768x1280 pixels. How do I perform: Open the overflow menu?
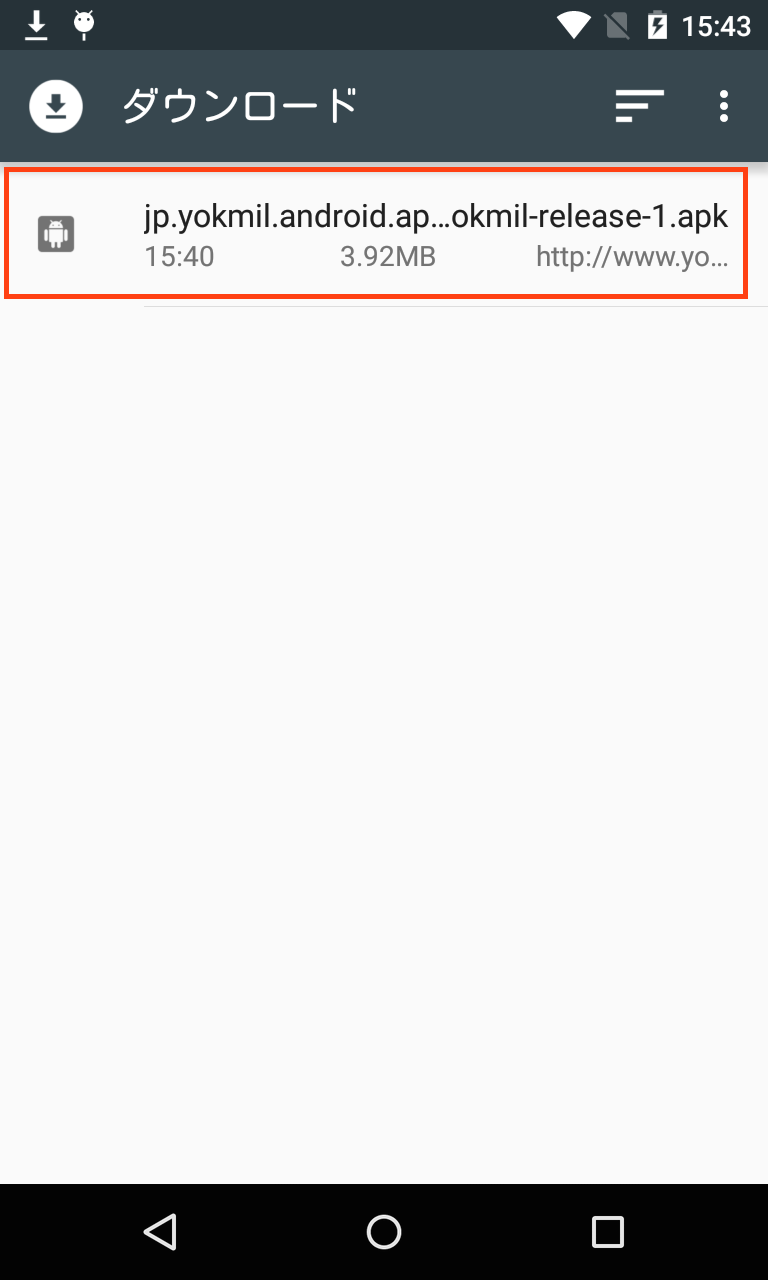point(723,105)
